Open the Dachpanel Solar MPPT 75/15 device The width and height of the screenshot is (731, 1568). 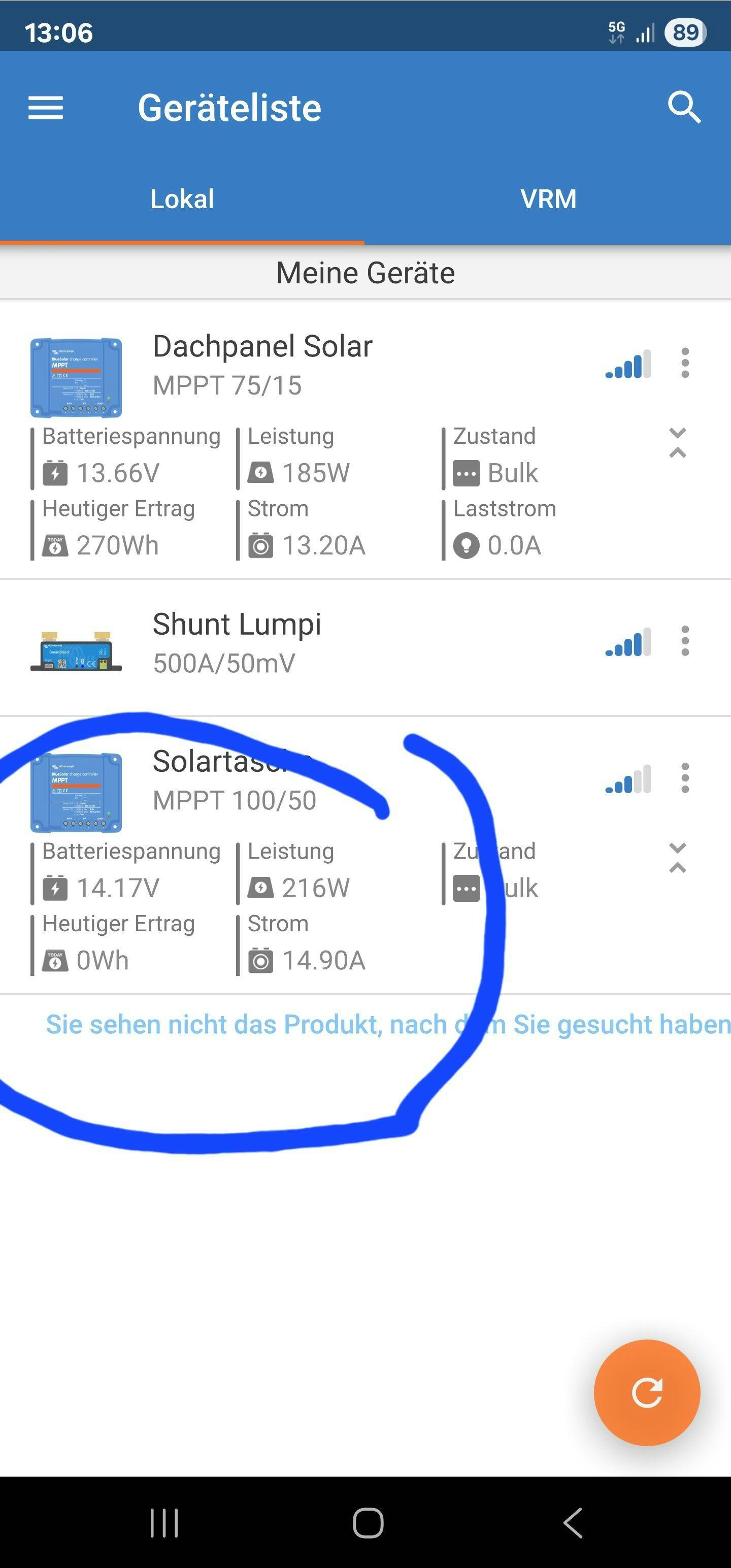(262, 364)
